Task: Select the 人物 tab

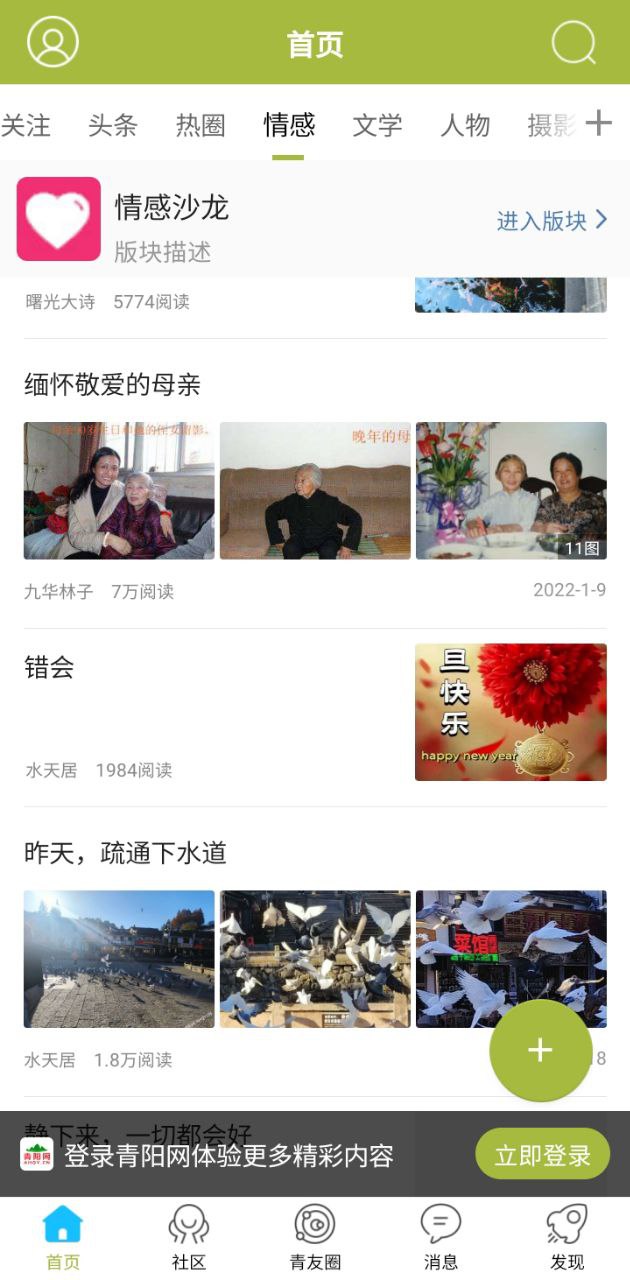Action: (x=465, y=125)
